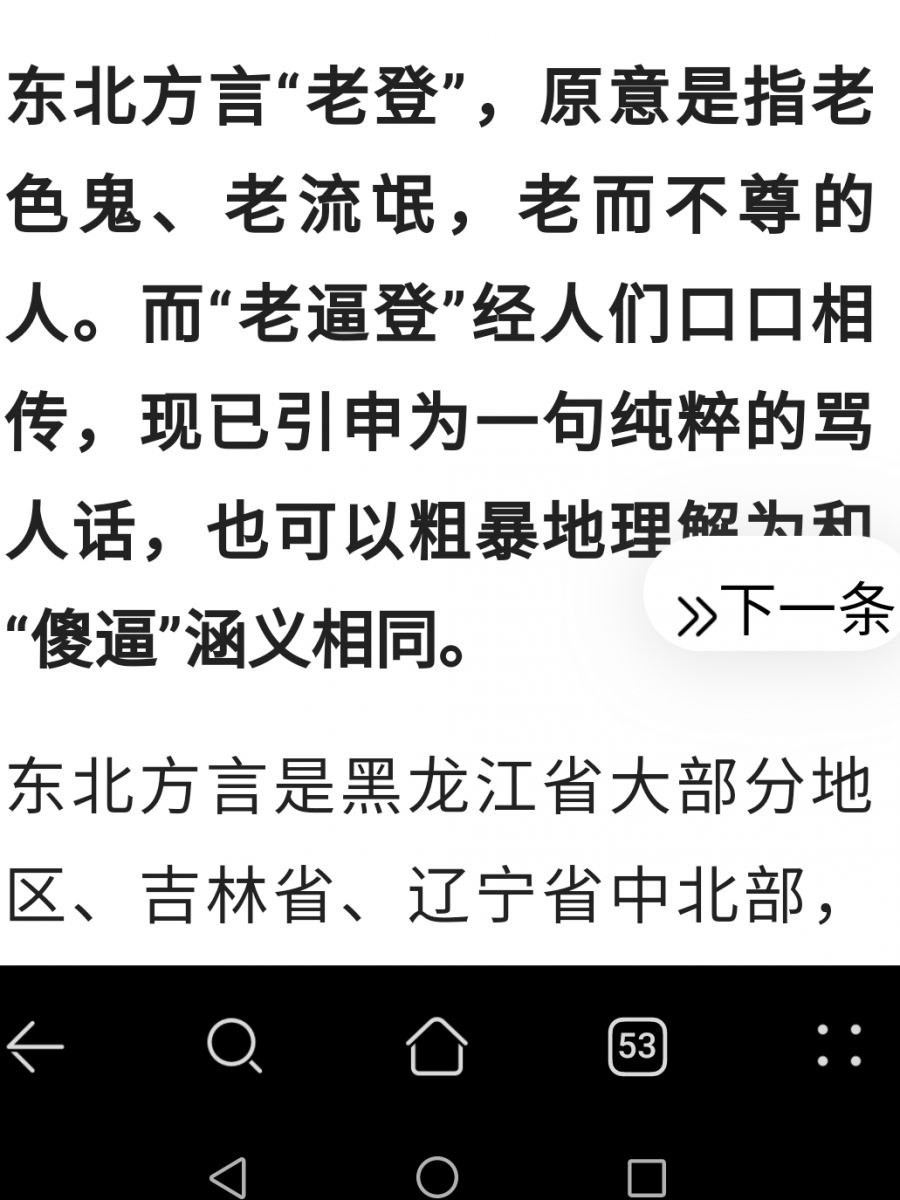Viewport: 900px width, 1200px height.
Task: Open the browser search icon
Action: click(x=234, y=1047)
